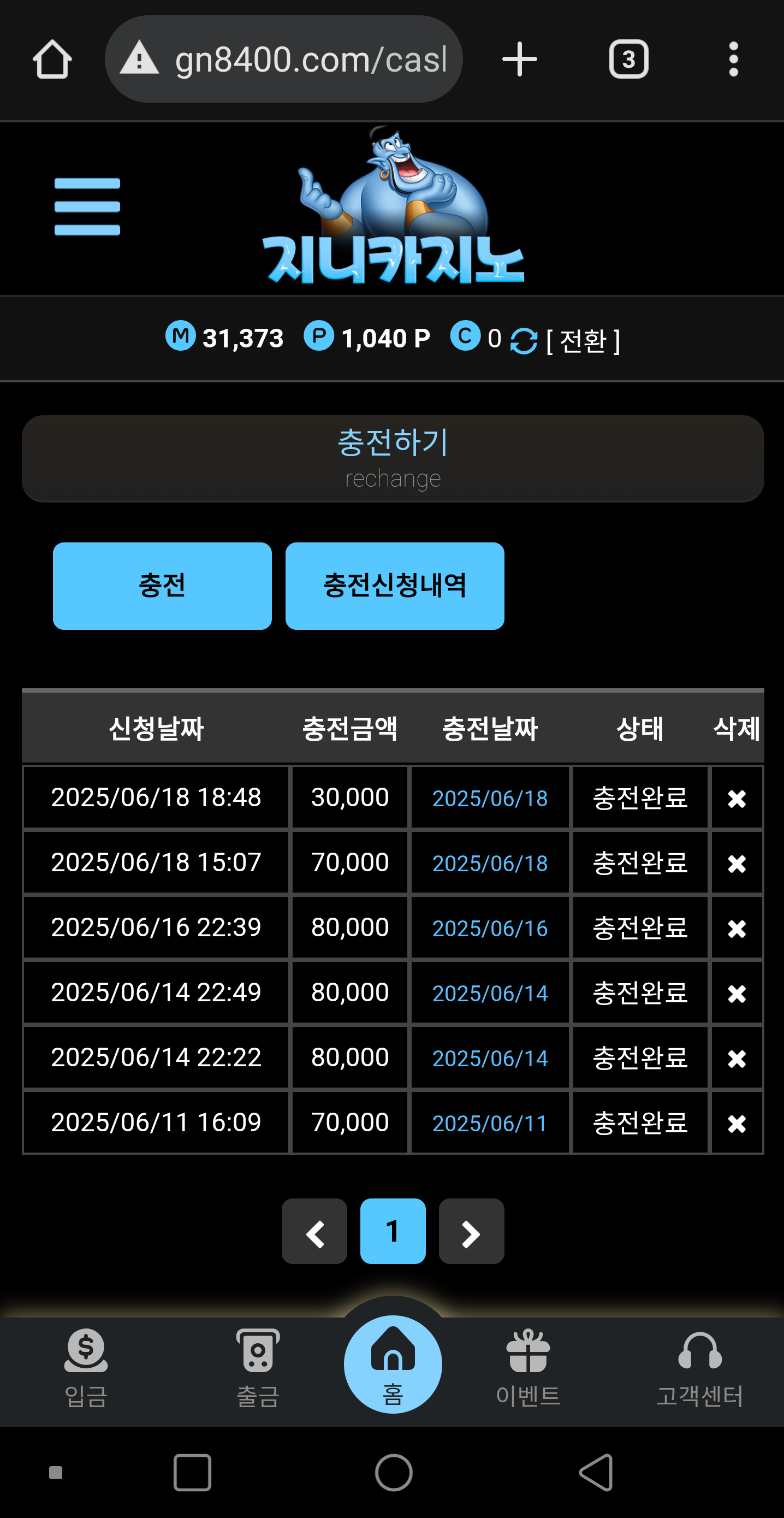Switch to 충전신청내역 history
The height and width of the screenshot is (1518, 784).
coord(394,586)
